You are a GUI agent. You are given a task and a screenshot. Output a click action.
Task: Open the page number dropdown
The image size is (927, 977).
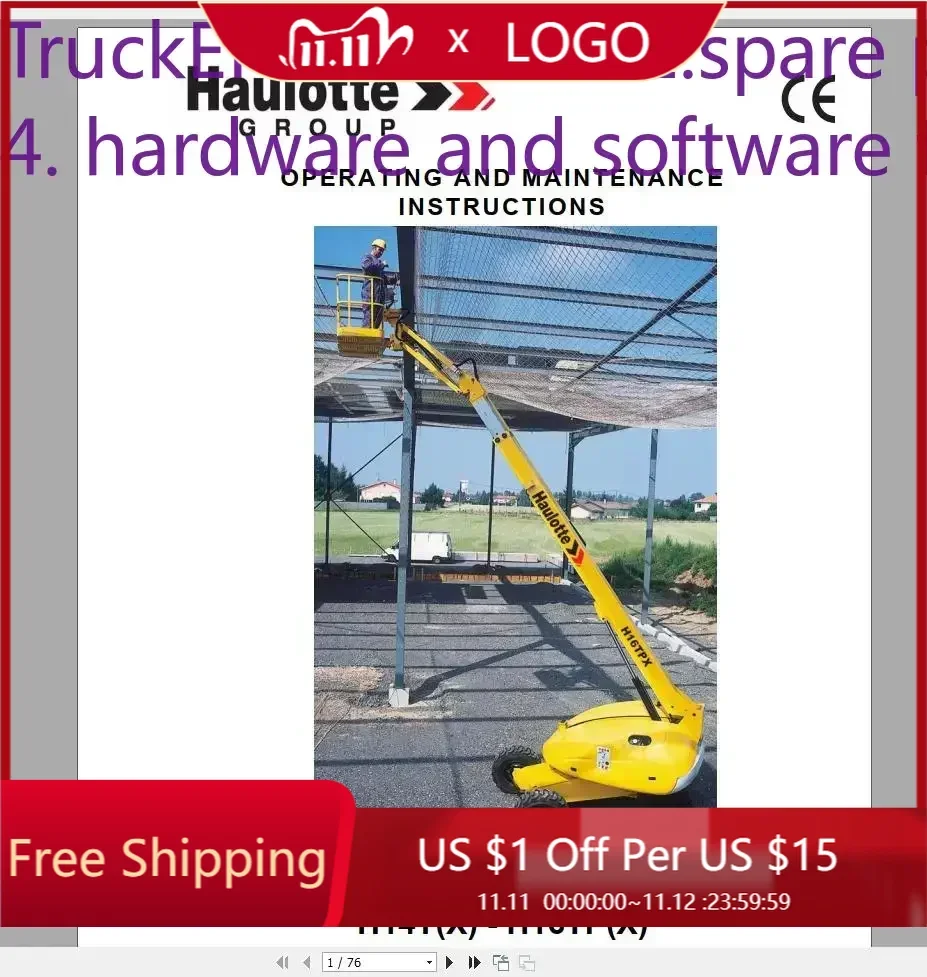428,962
